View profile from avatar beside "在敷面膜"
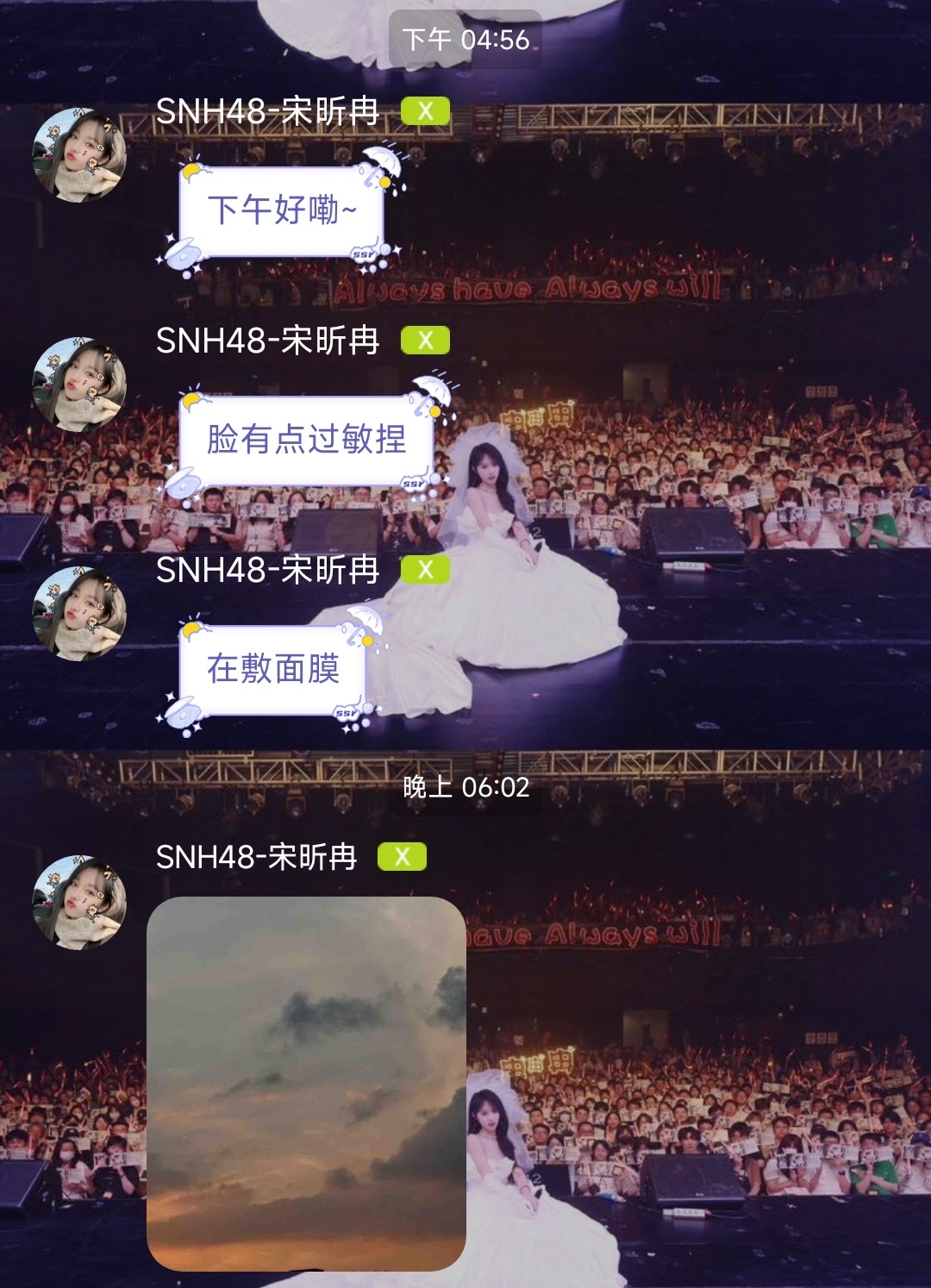 (x=79, y=614)
